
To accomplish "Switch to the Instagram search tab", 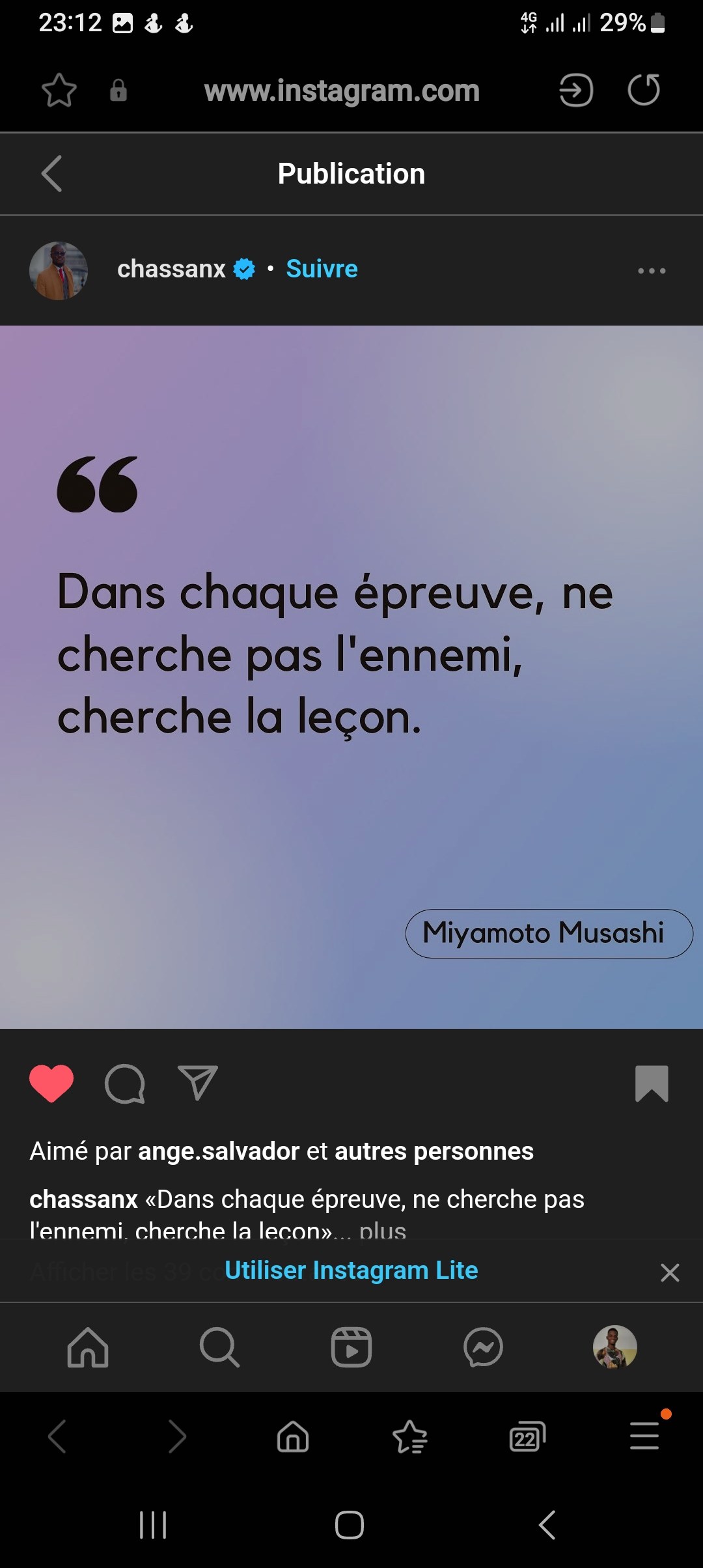I will click(x=219, y=1347).
